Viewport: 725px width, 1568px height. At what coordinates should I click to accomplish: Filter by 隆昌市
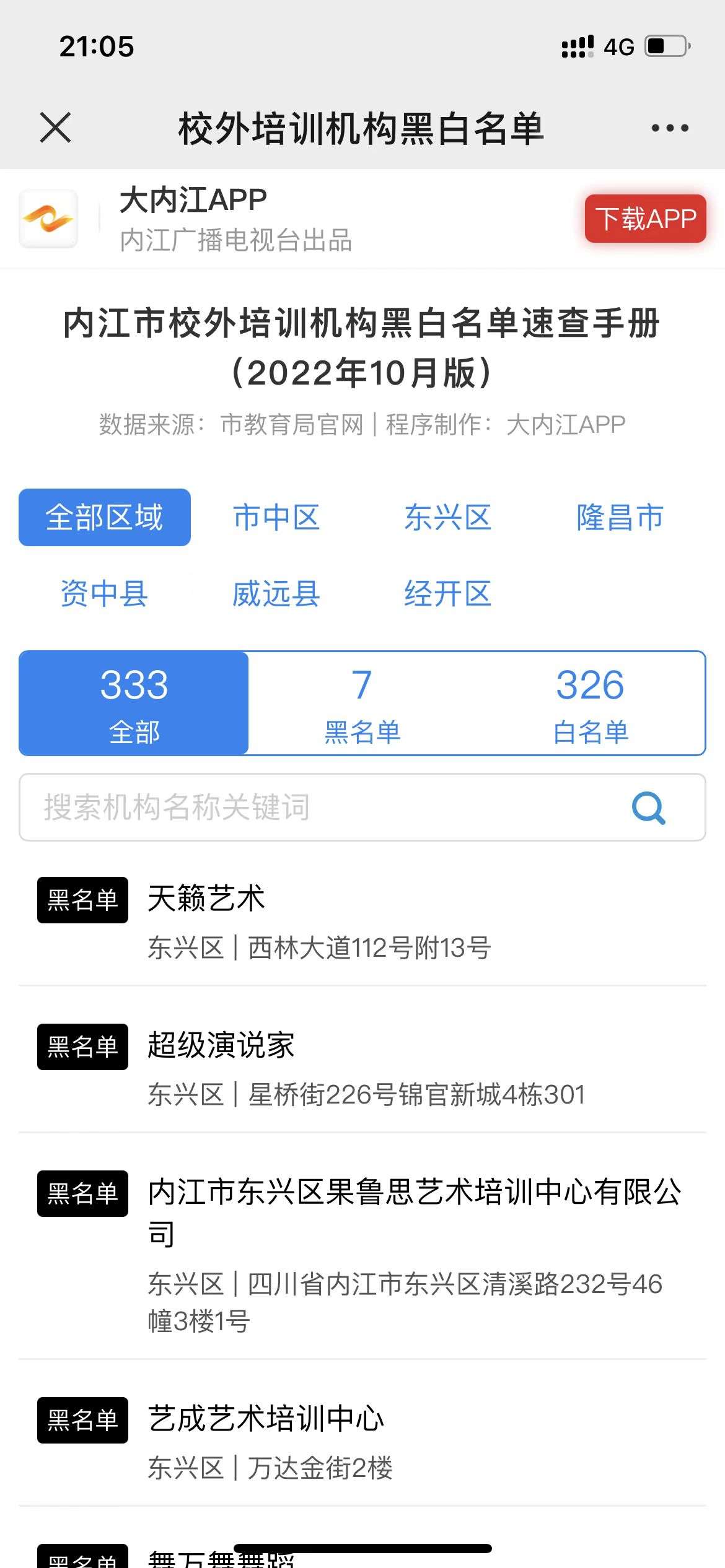point(620,517)
